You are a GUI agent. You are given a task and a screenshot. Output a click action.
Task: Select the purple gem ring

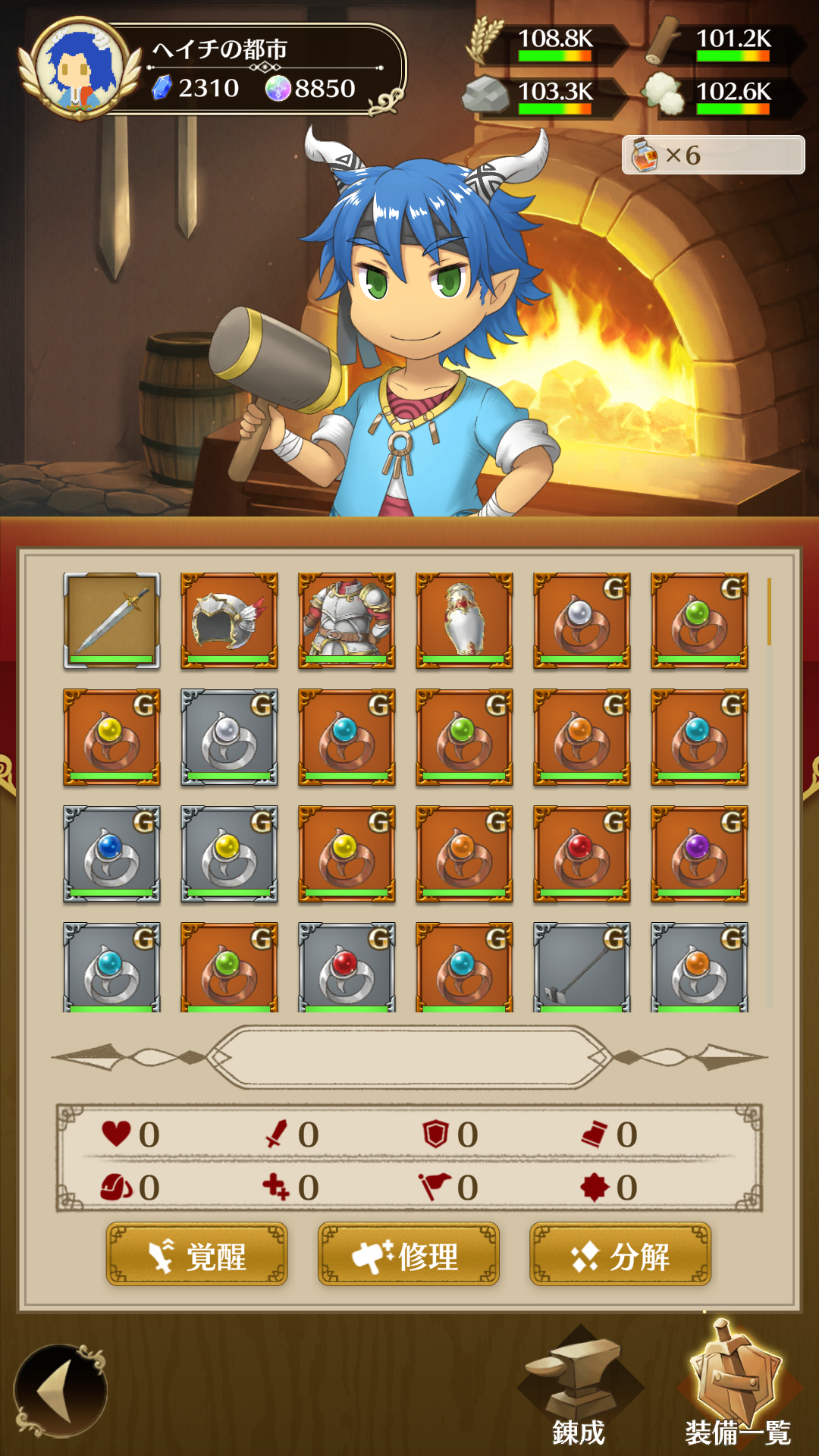click(x=699, y=853)
